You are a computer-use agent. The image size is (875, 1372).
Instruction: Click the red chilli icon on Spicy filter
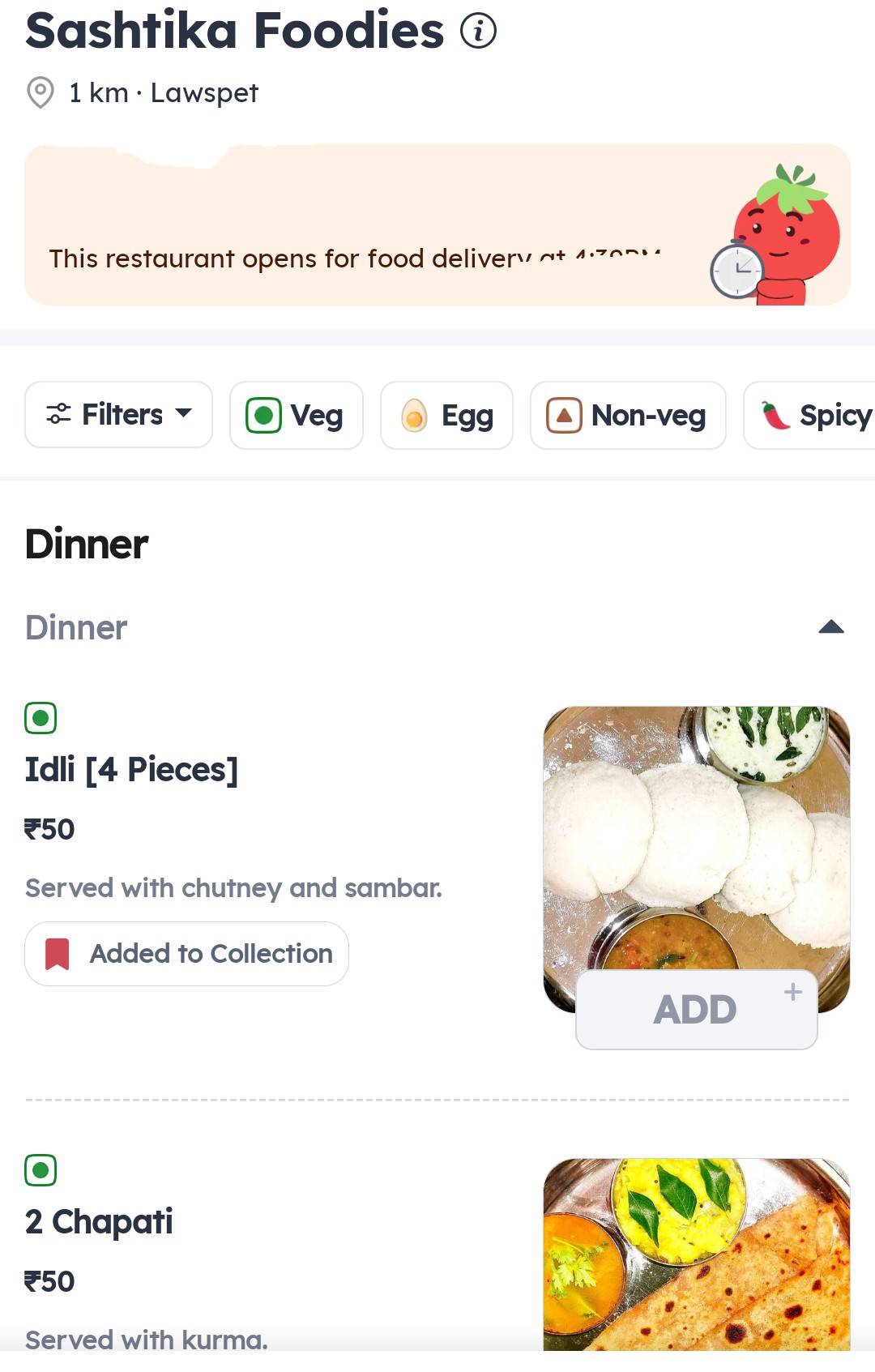point(774,415)
